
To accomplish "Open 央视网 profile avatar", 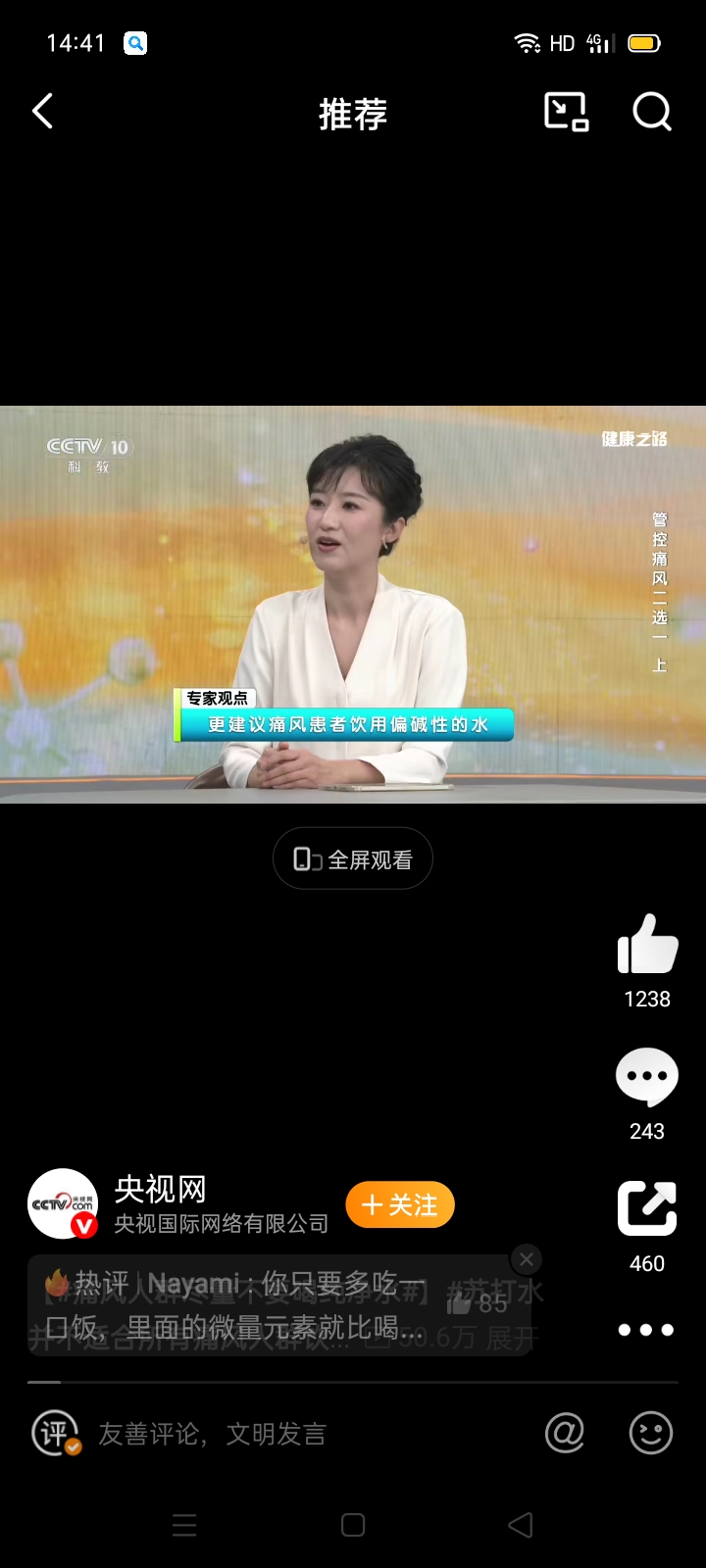I will 63,1203.
